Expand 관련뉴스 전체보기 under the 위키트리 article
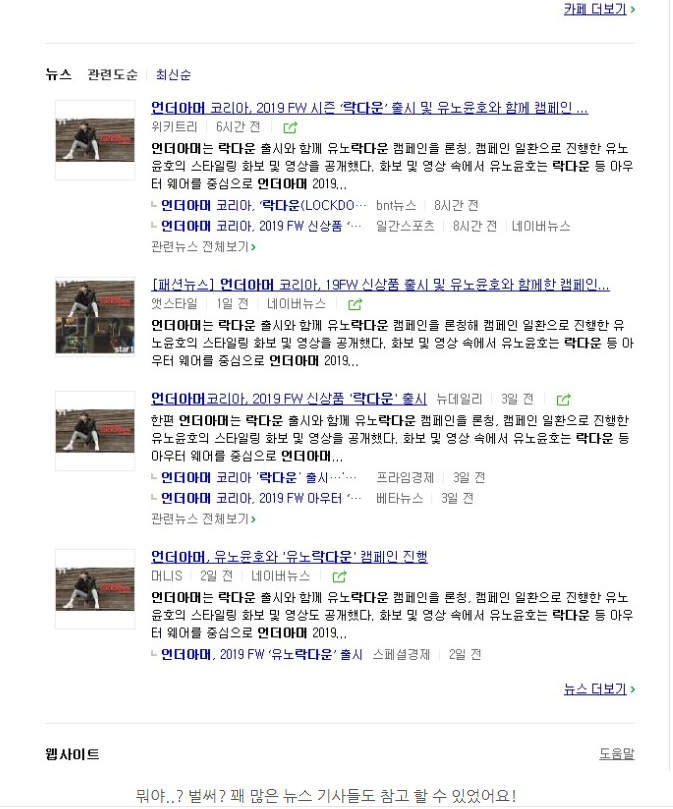This screenshot has height=809, width=673. coord(203,246)
